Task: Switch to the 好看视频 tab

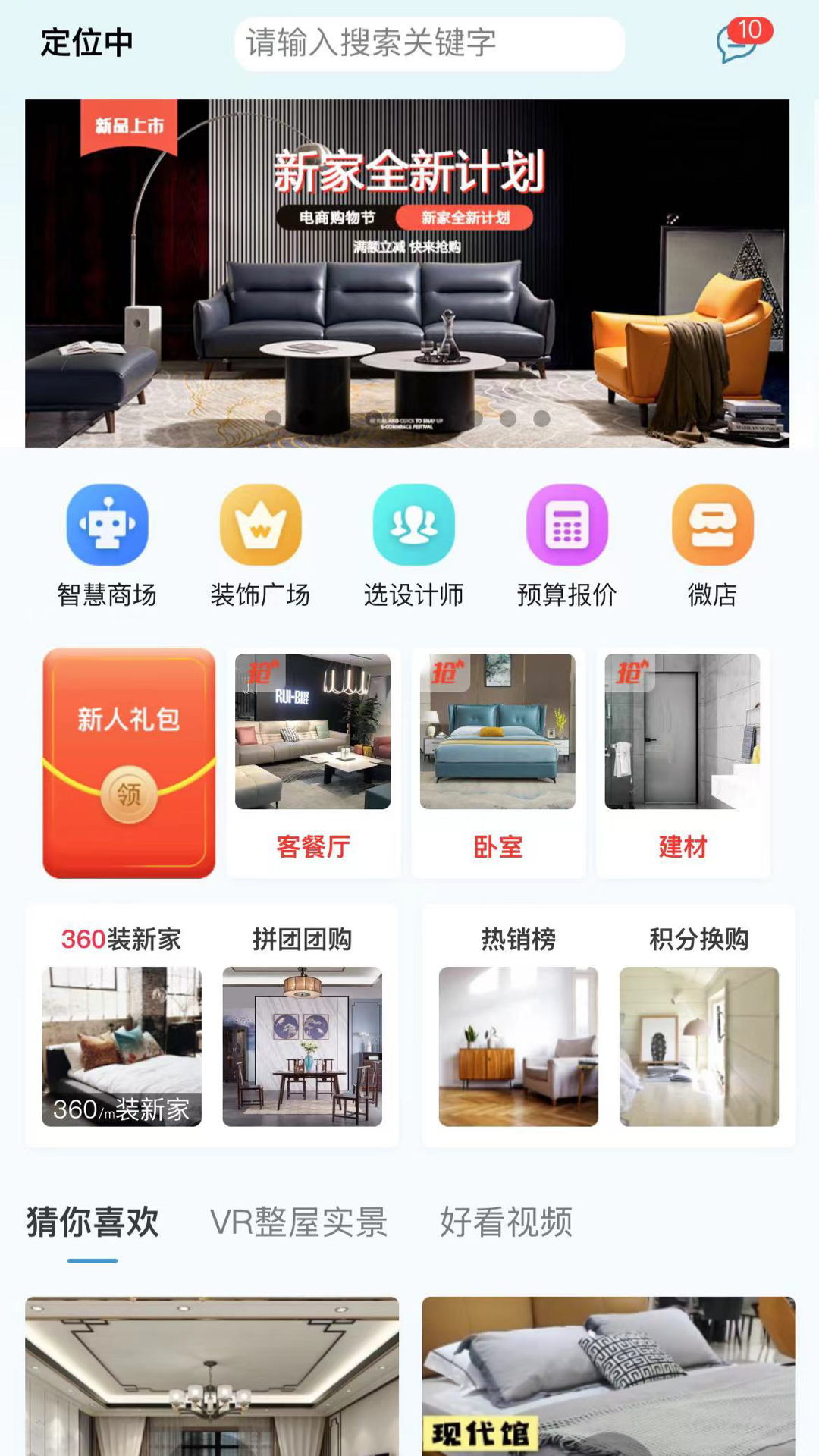Action: [x=507, y=1222]
